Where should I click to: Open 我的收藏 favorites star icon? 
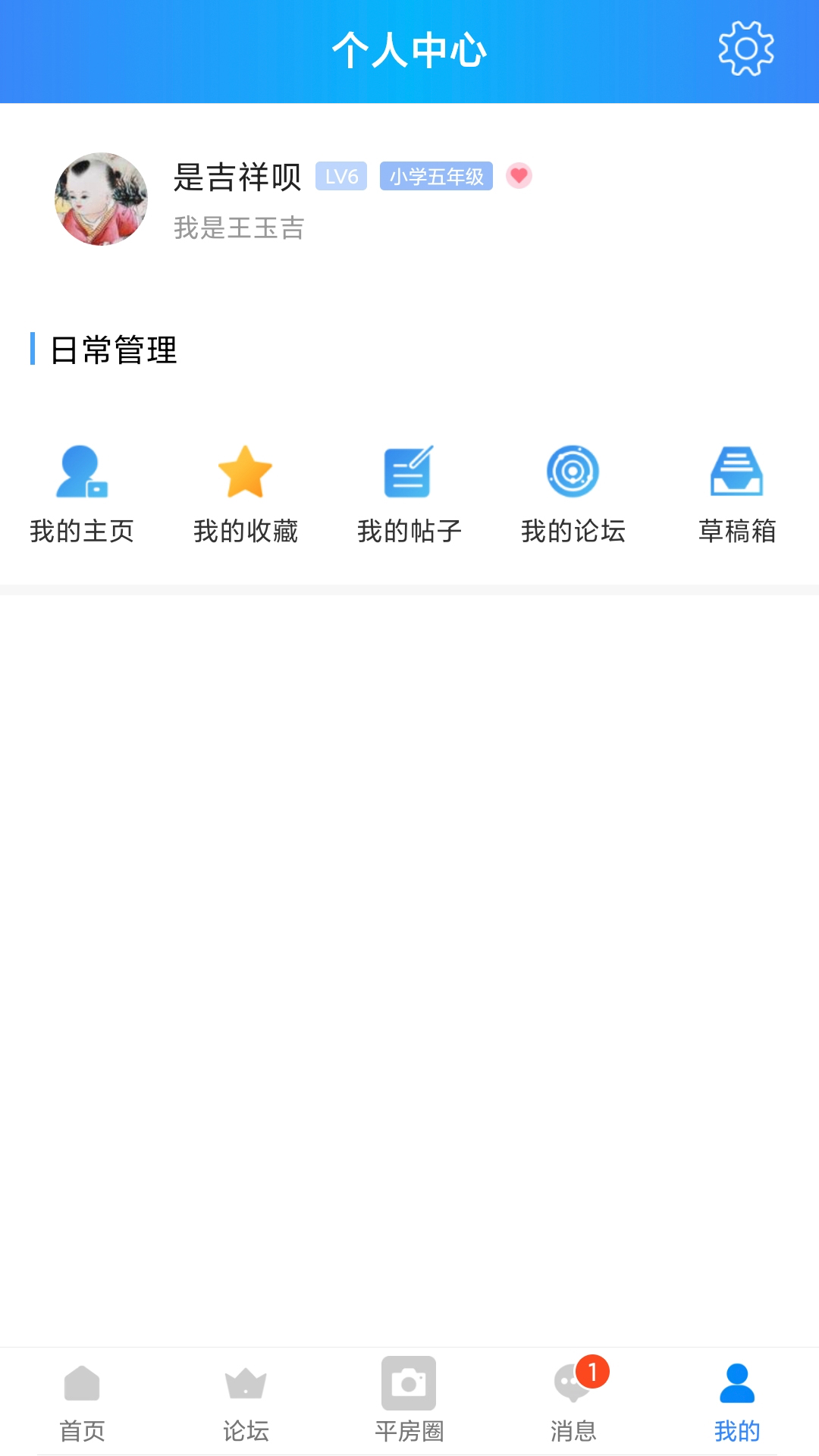244,470
